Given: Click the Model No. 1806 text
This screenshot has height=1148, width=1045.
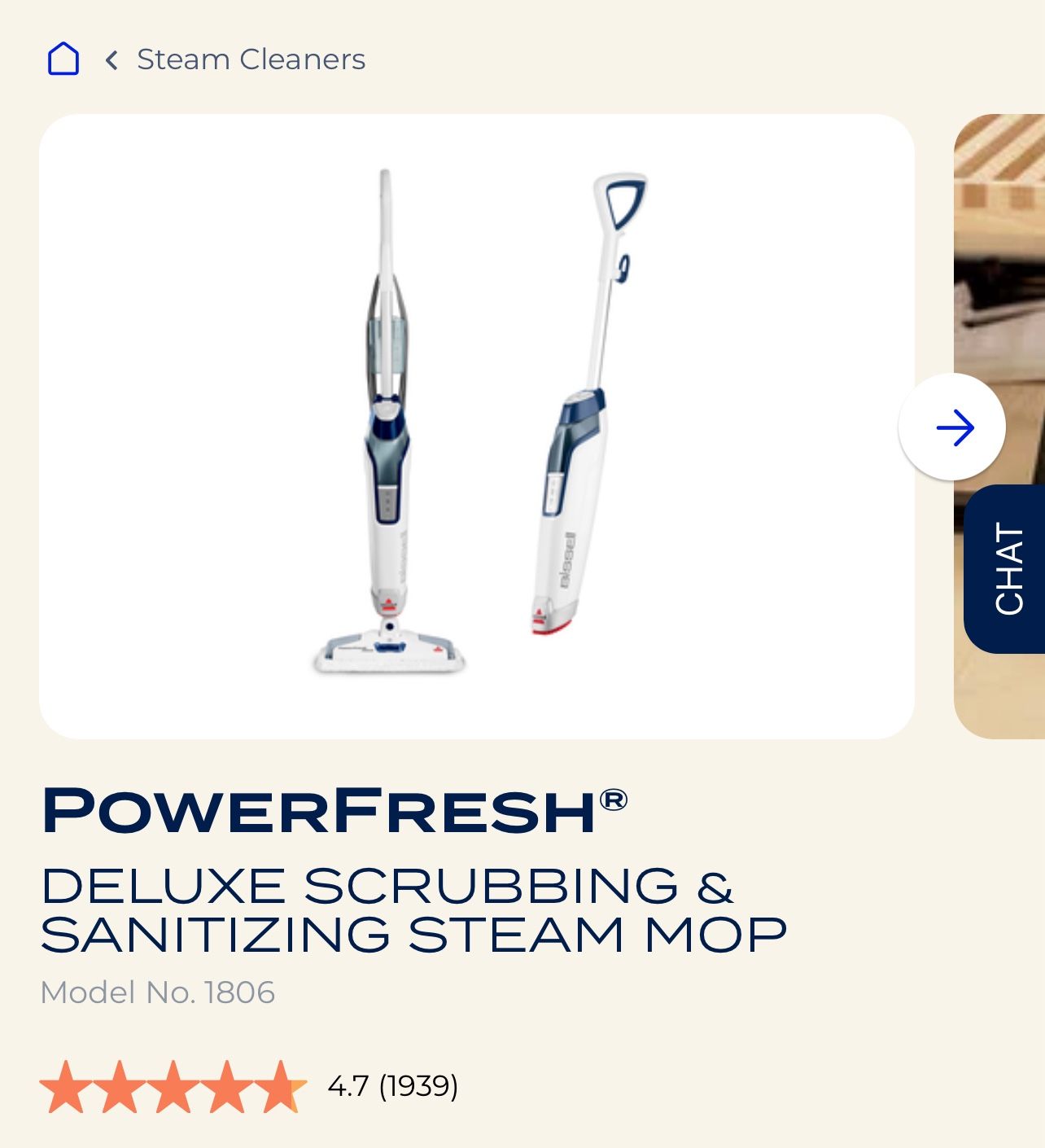Looking at the screenshot, I should [x=159, y=992].
